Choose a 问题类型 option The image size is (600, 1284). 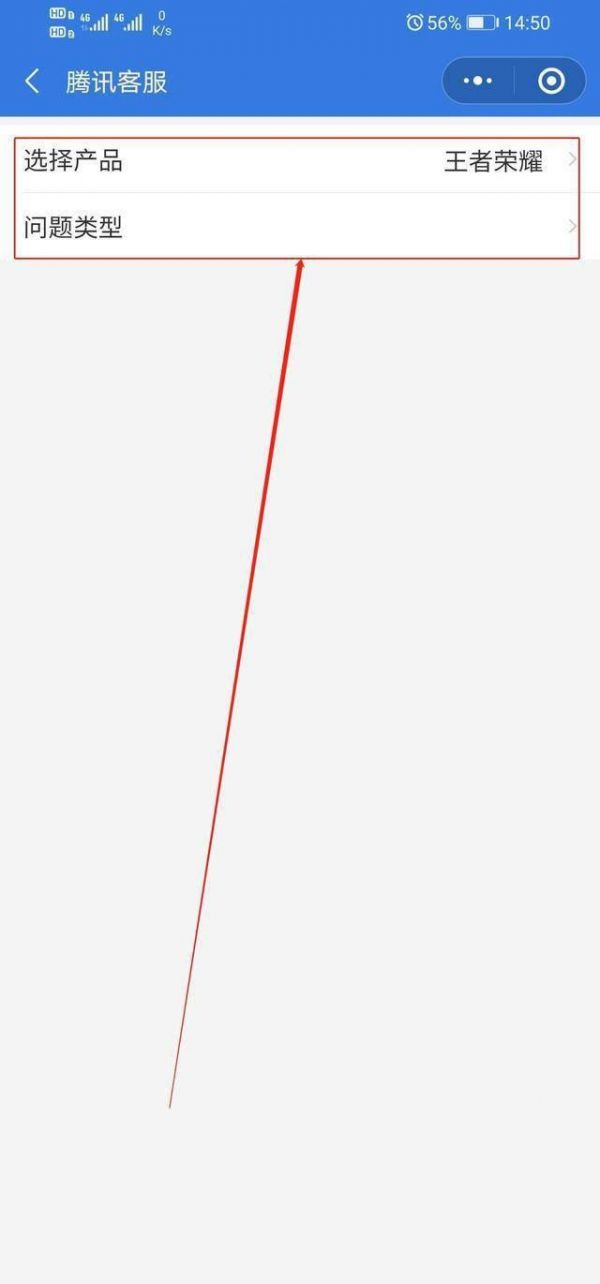coord(298,227)
